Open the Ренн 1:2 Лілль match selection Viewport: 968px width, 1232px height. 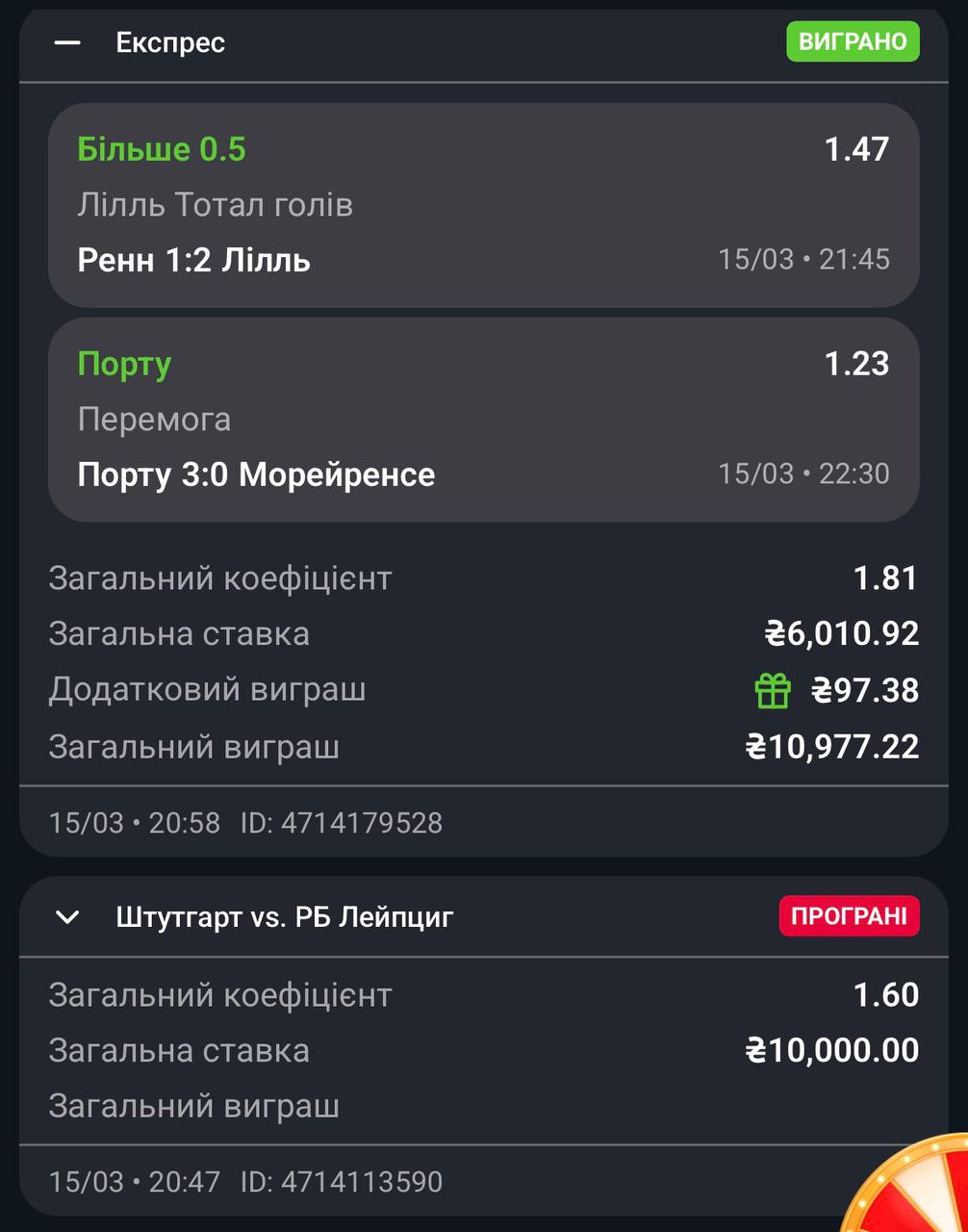click(483, 206)
